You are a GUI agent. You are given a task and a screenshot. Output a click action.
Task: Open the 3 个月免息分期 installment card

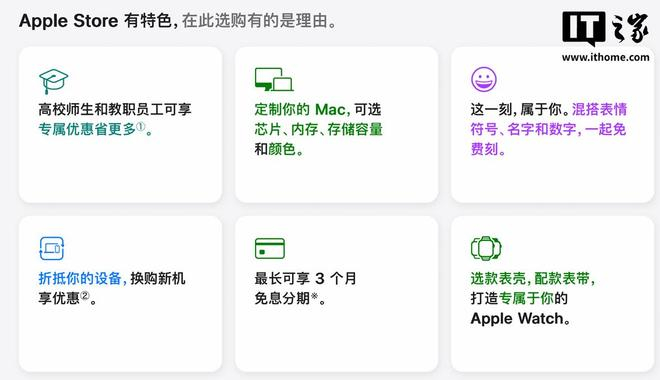point(336,294)
